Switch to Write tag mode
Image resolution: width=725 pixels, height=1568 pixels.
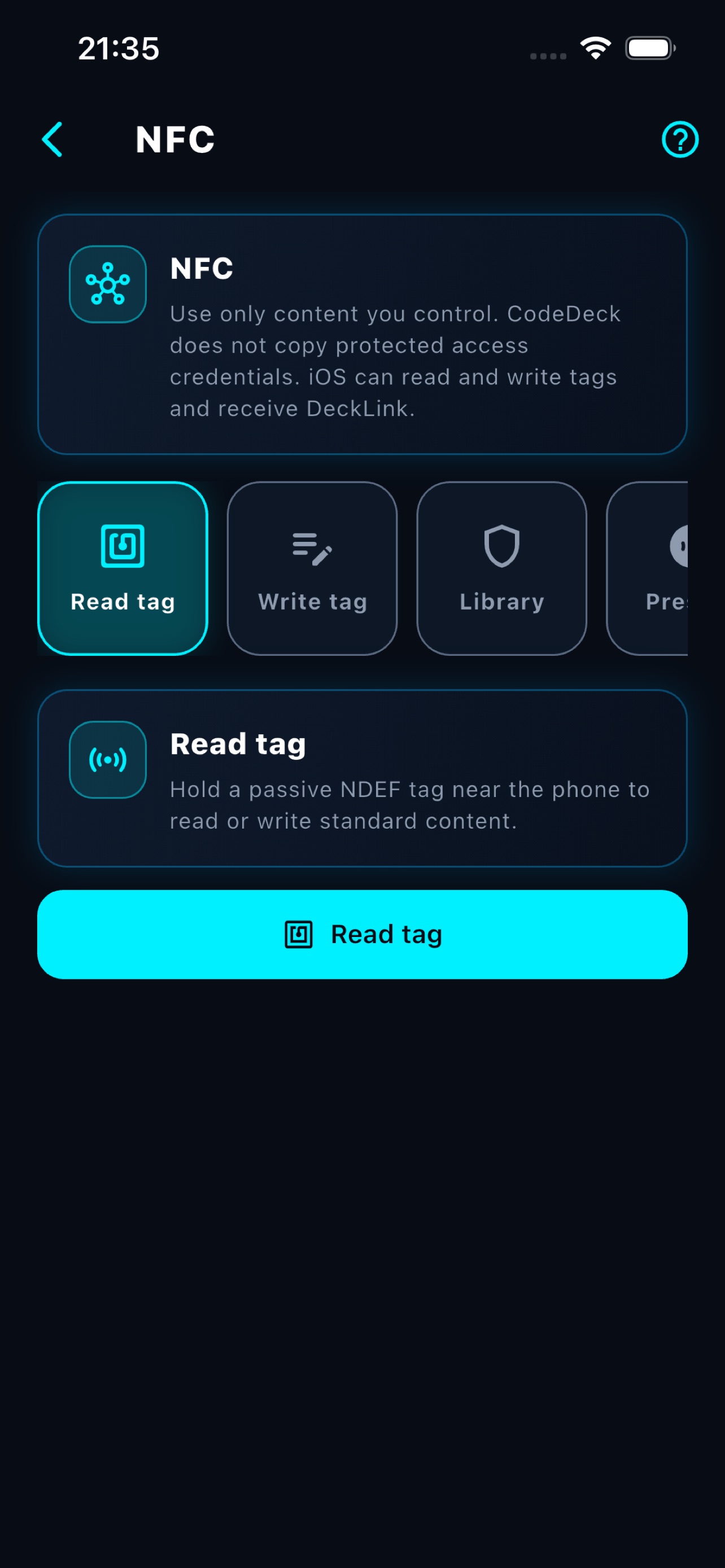312,568
